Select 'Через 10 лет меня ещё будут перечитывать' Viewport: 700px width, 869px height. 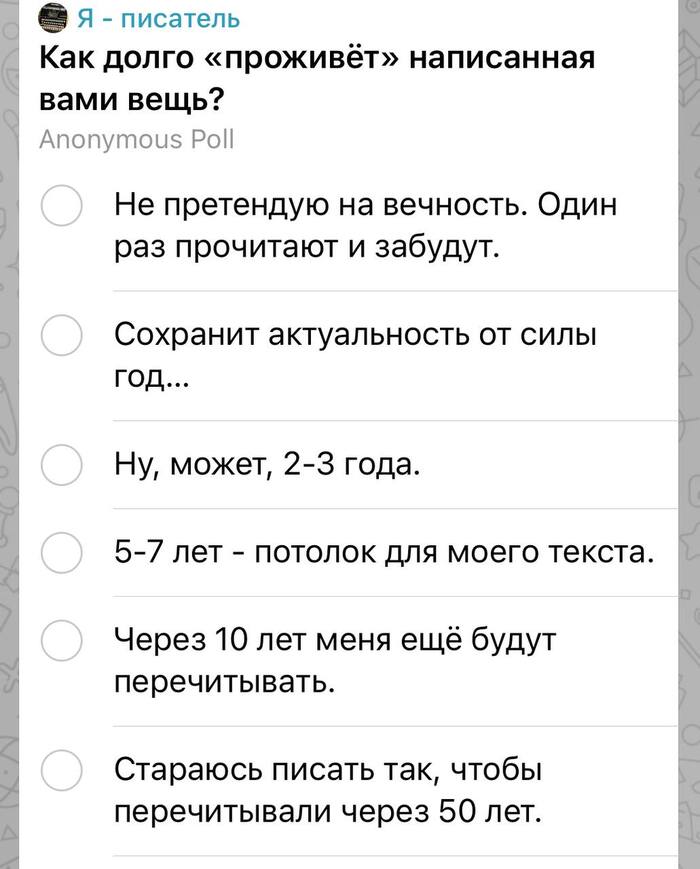(61, 638)
